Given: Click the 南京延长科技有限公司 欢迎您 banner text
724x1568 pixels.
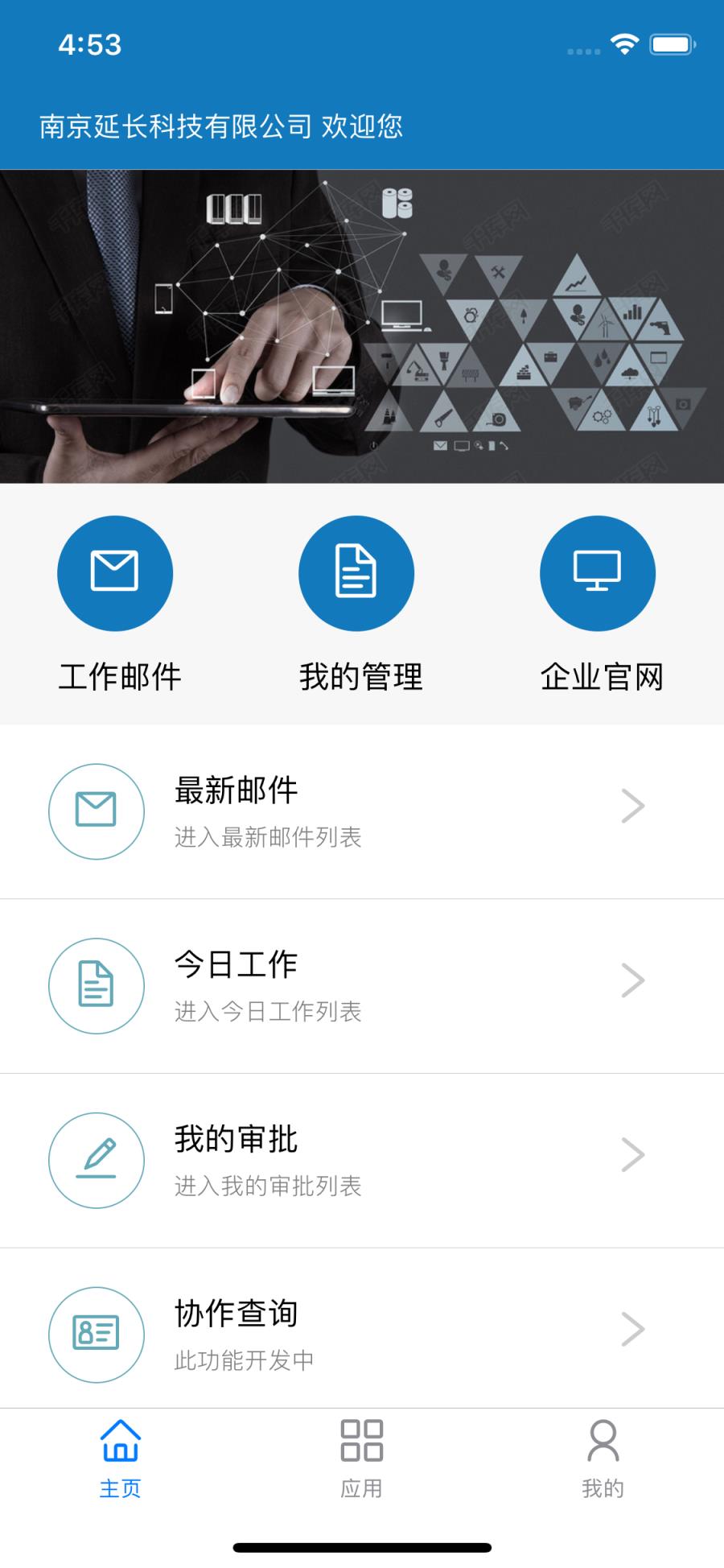Looking at the screenshot, I should click(223, 125).
